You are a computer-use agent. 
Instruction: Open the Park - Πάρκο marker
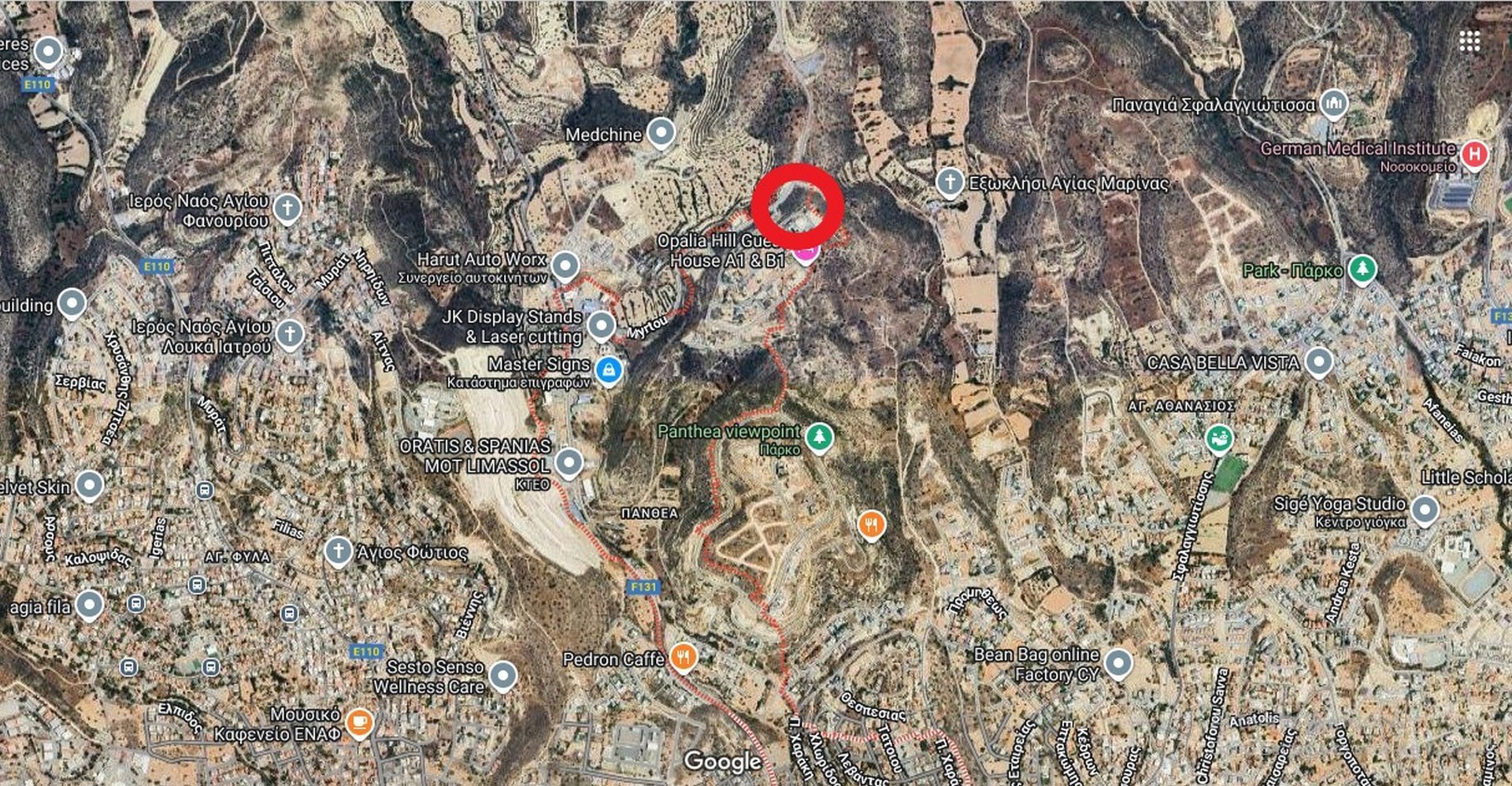[x=1362, y=269]
